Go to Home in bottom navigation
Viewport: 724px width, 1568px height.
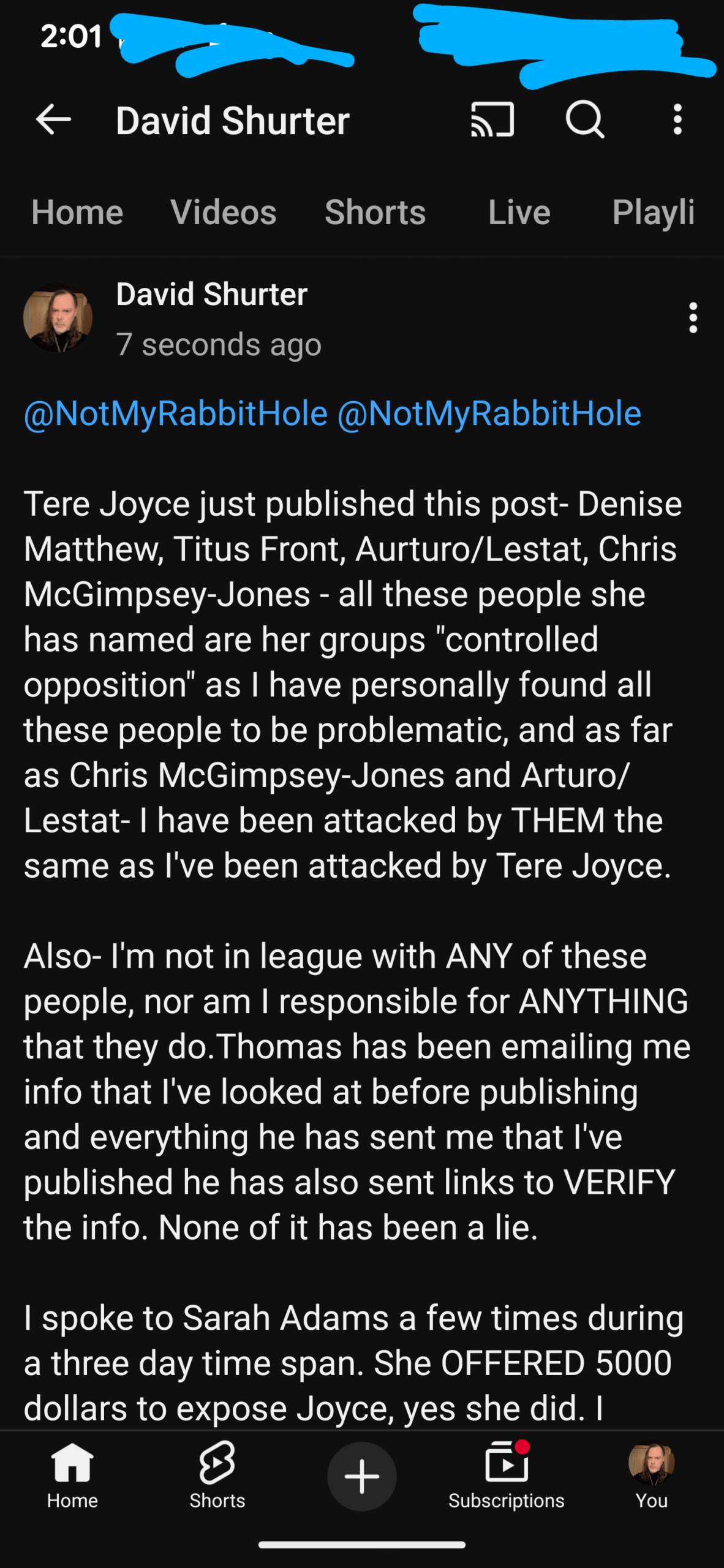coord(72,1476)
